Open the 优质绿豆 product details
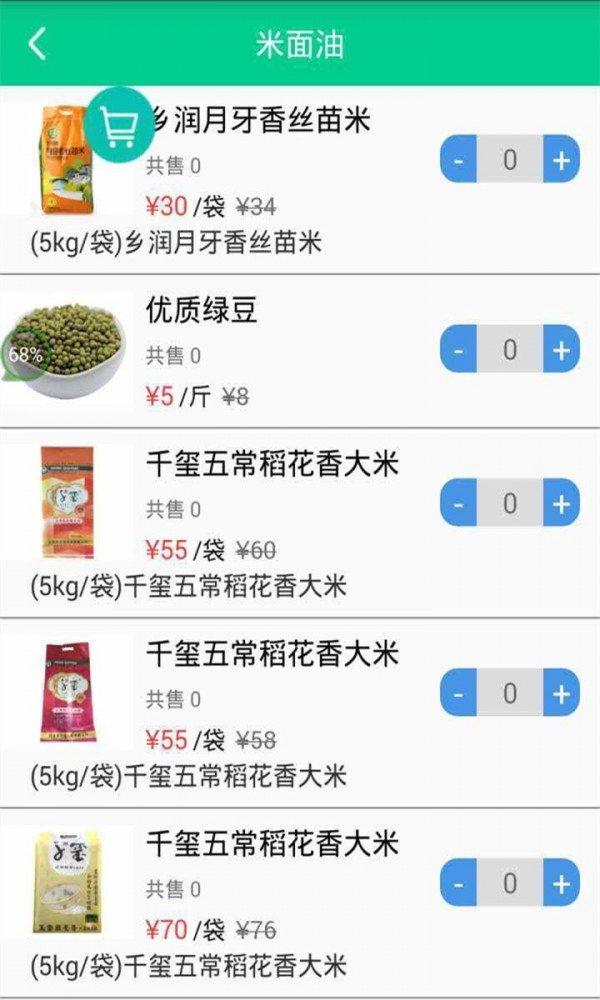 click(202, 311)
